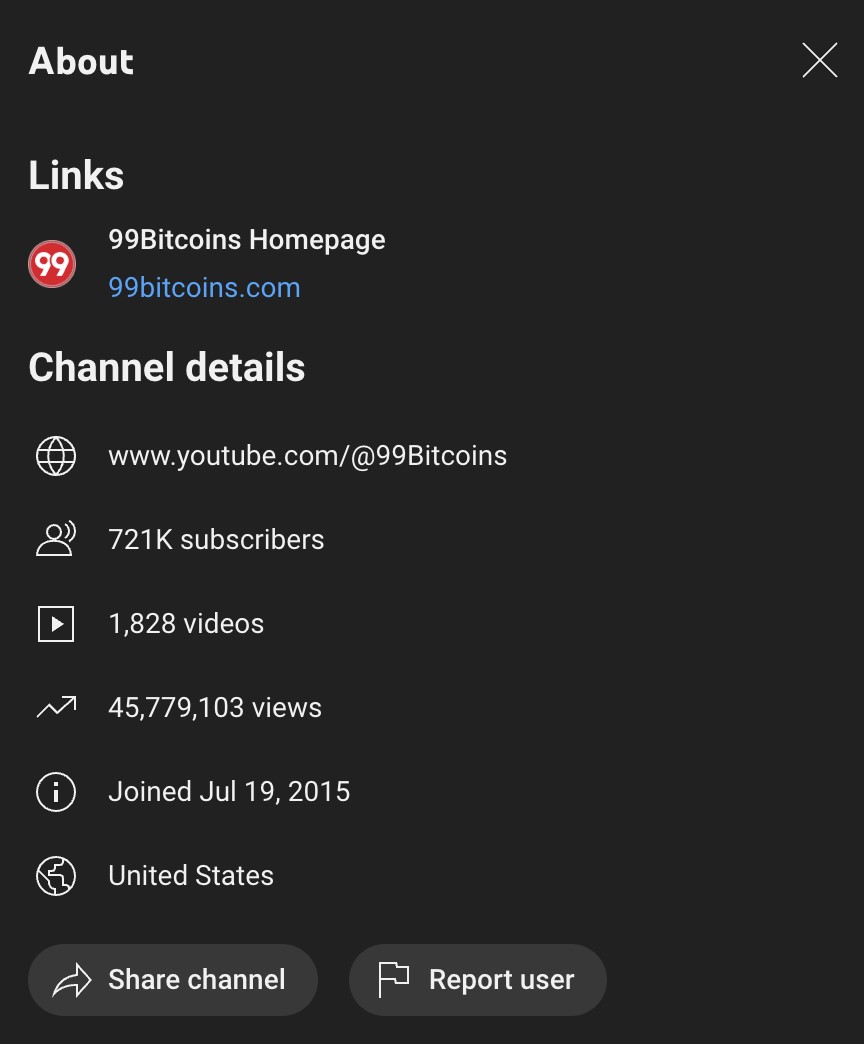864x1044 pixels.
Task: Tap the Share channel button
Action: point(173,980)
